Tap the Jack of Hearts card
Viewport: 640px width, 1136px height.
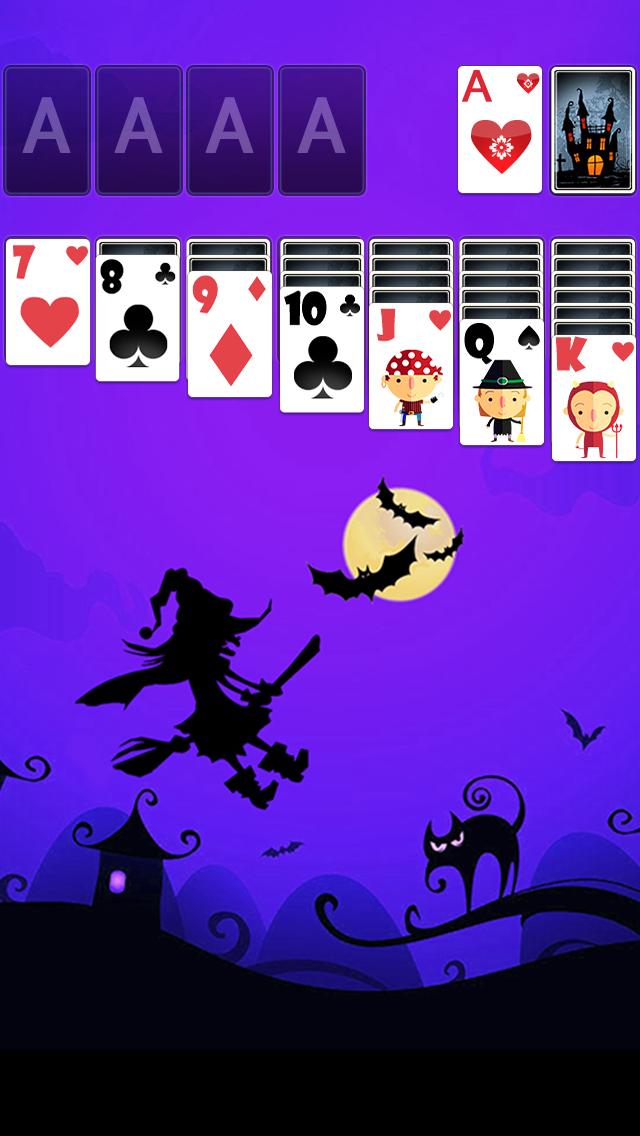pos(411,368)
